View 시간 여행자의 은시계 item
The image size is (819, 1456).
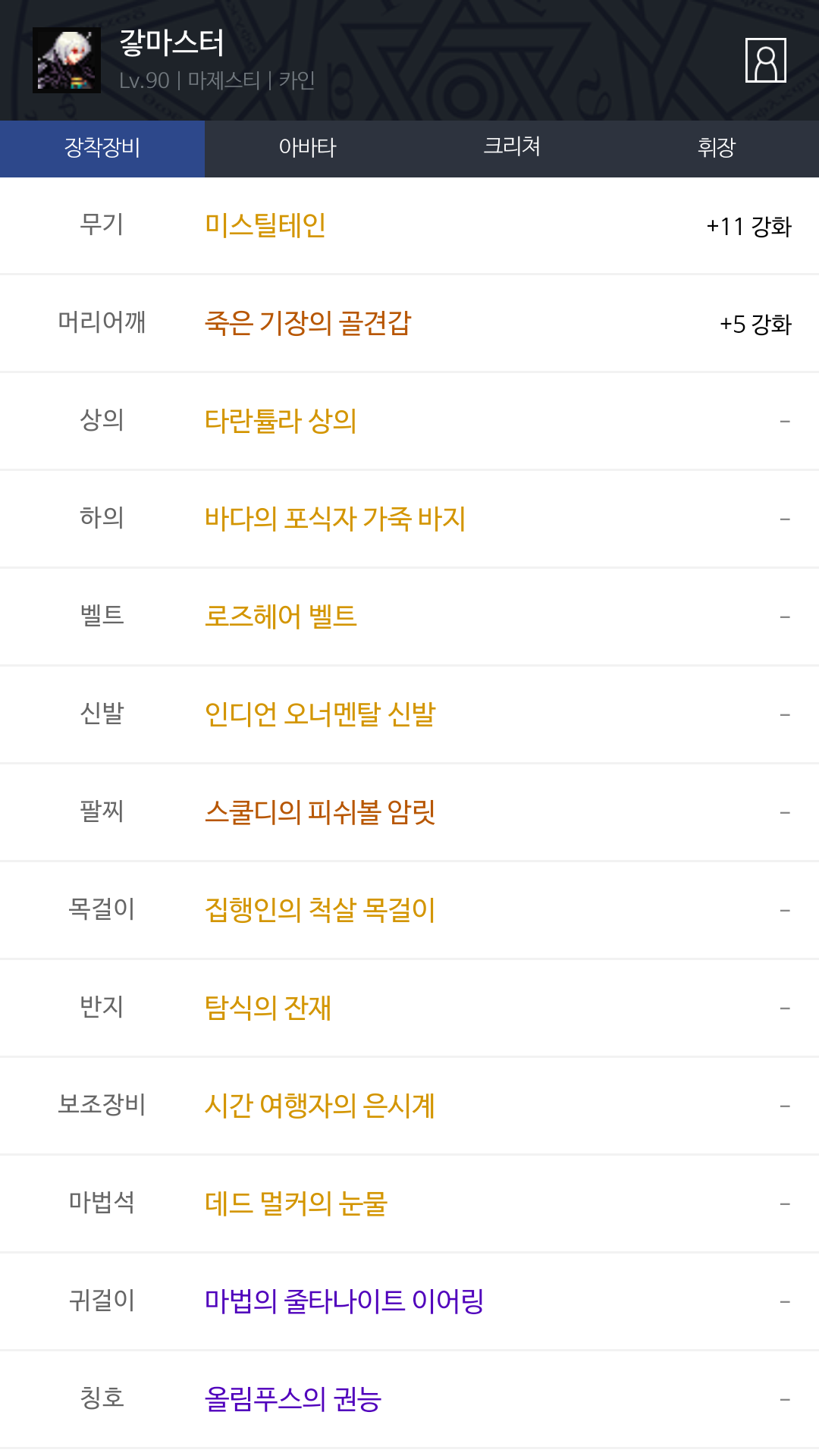tap(320, 1106)
